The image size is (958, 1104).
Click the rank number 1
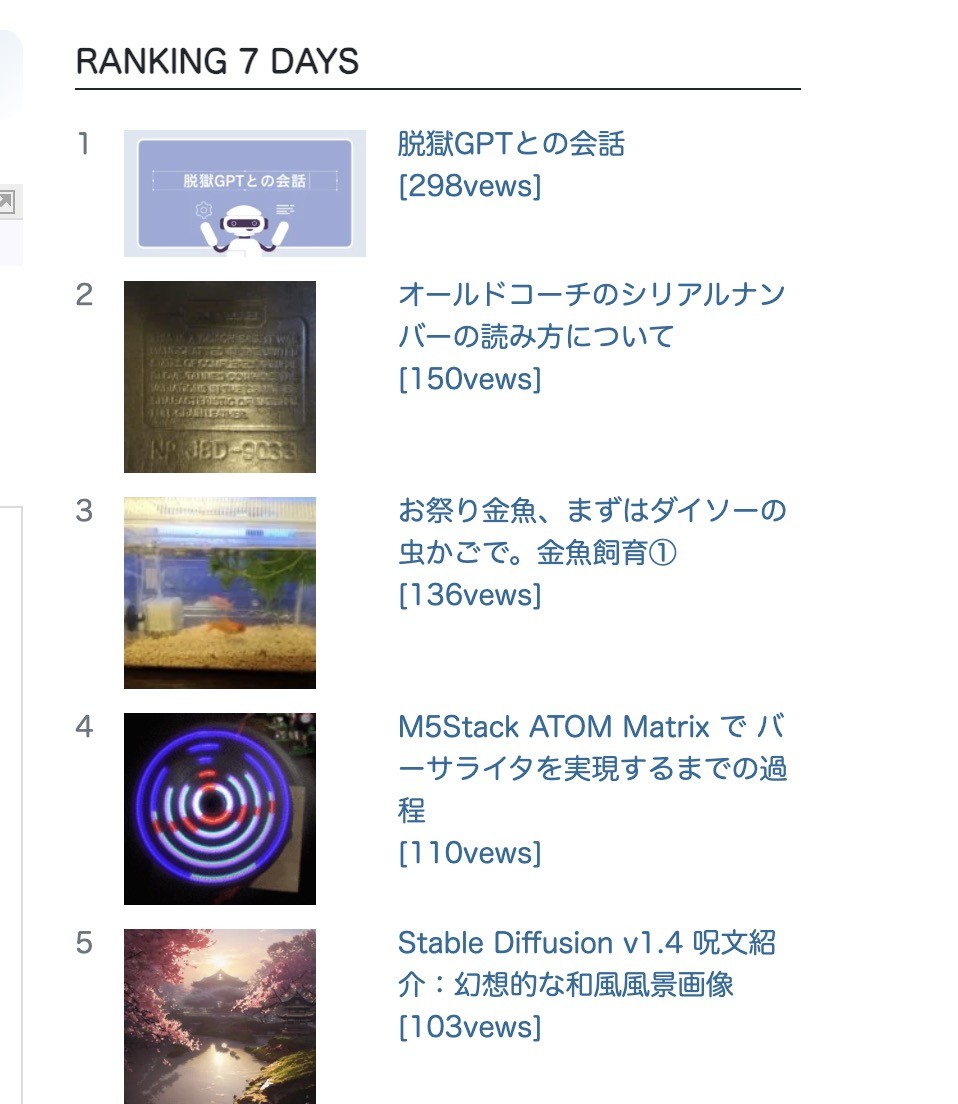[83, 144]
